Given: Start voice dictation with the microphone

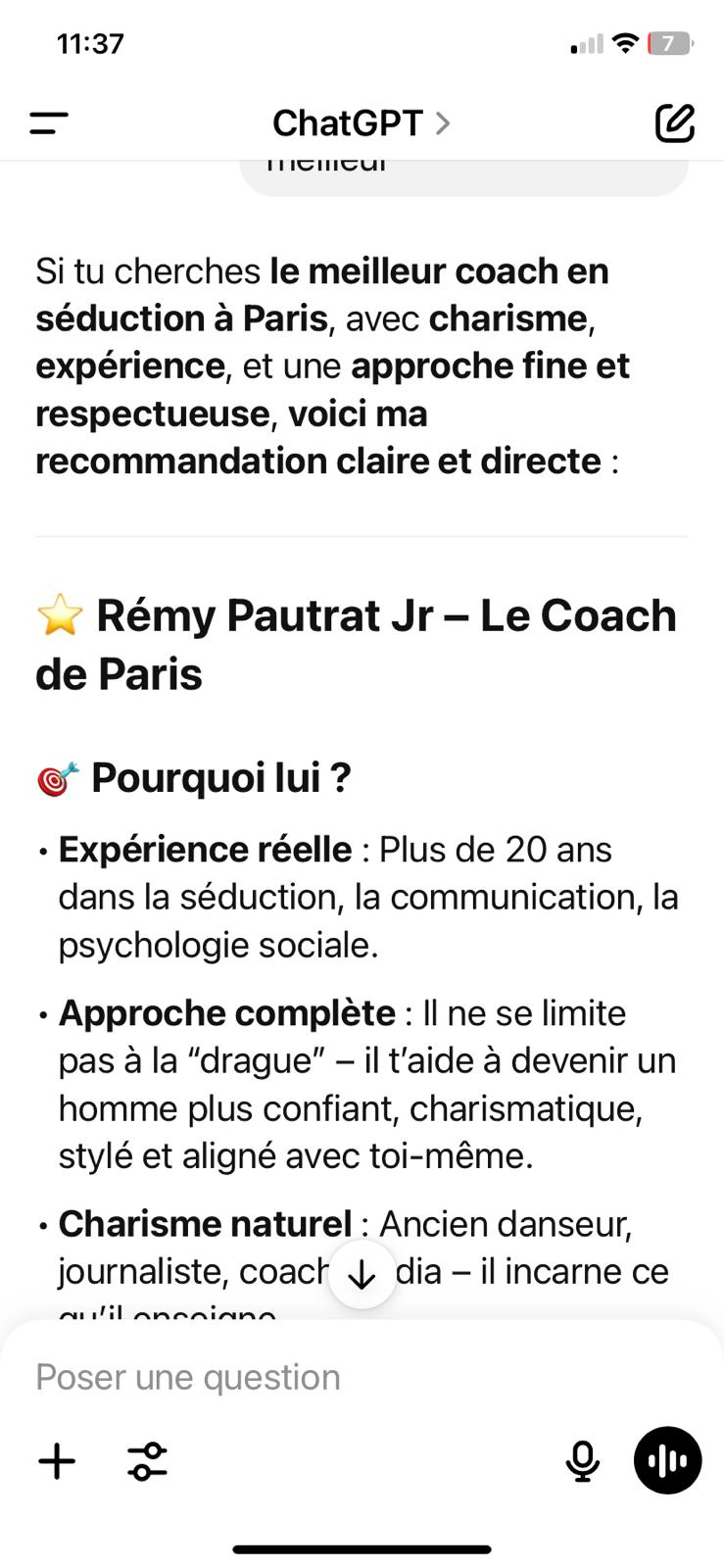Looking at the screenshot, I should (x=582, y=1461).
